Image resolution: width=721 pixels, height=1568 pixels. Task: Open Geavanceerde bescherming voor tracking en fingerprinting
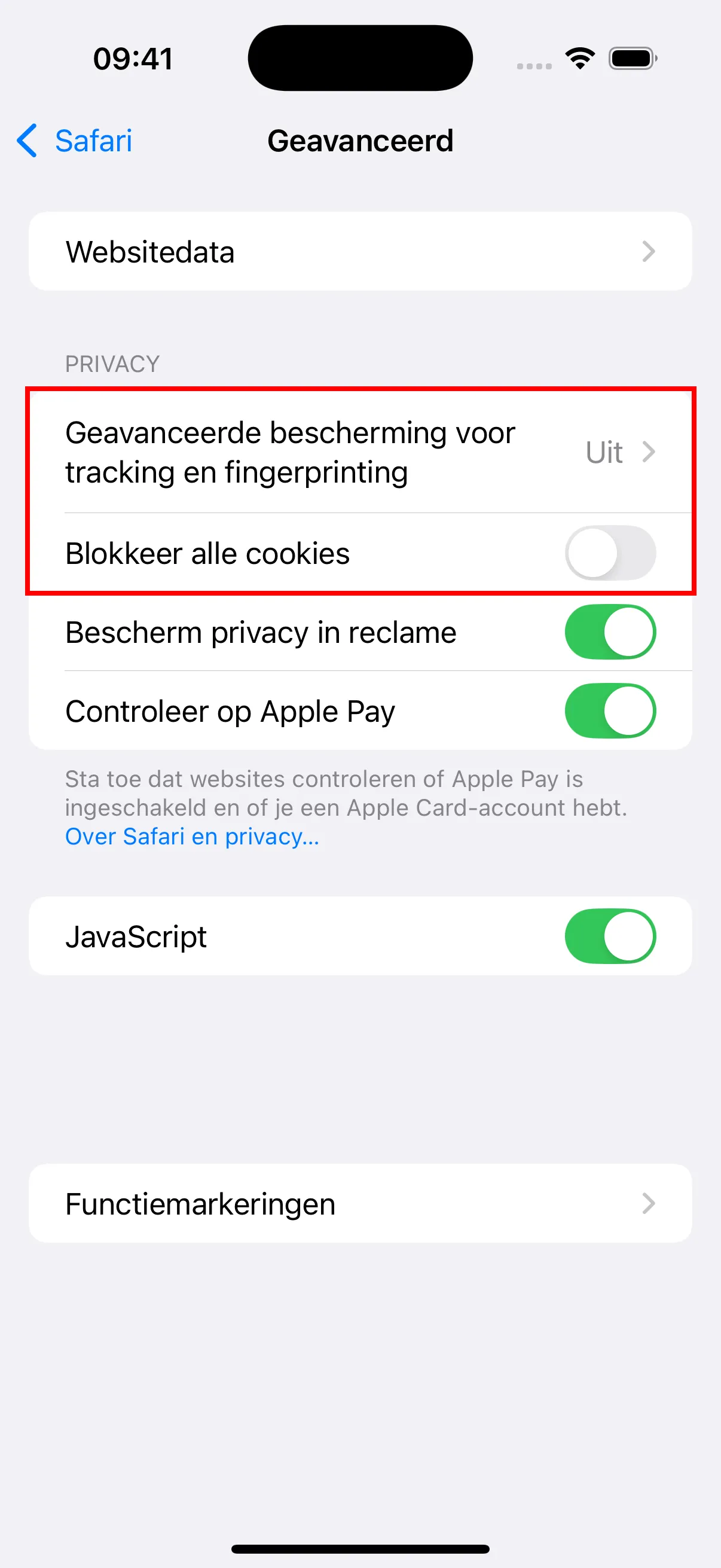pos(360,452)
